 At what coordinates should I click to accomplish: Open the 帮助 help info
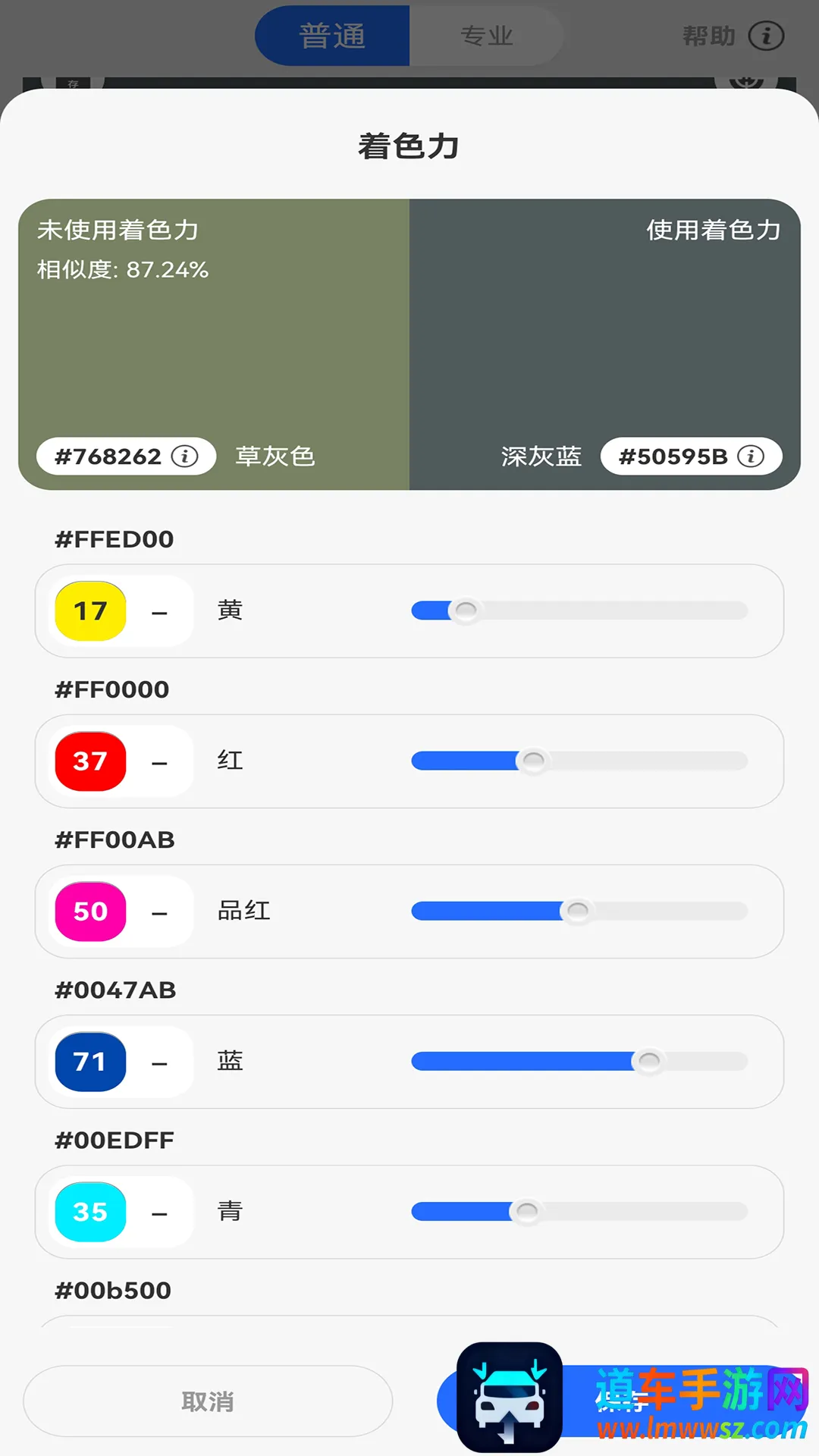(x=733, y=36)
